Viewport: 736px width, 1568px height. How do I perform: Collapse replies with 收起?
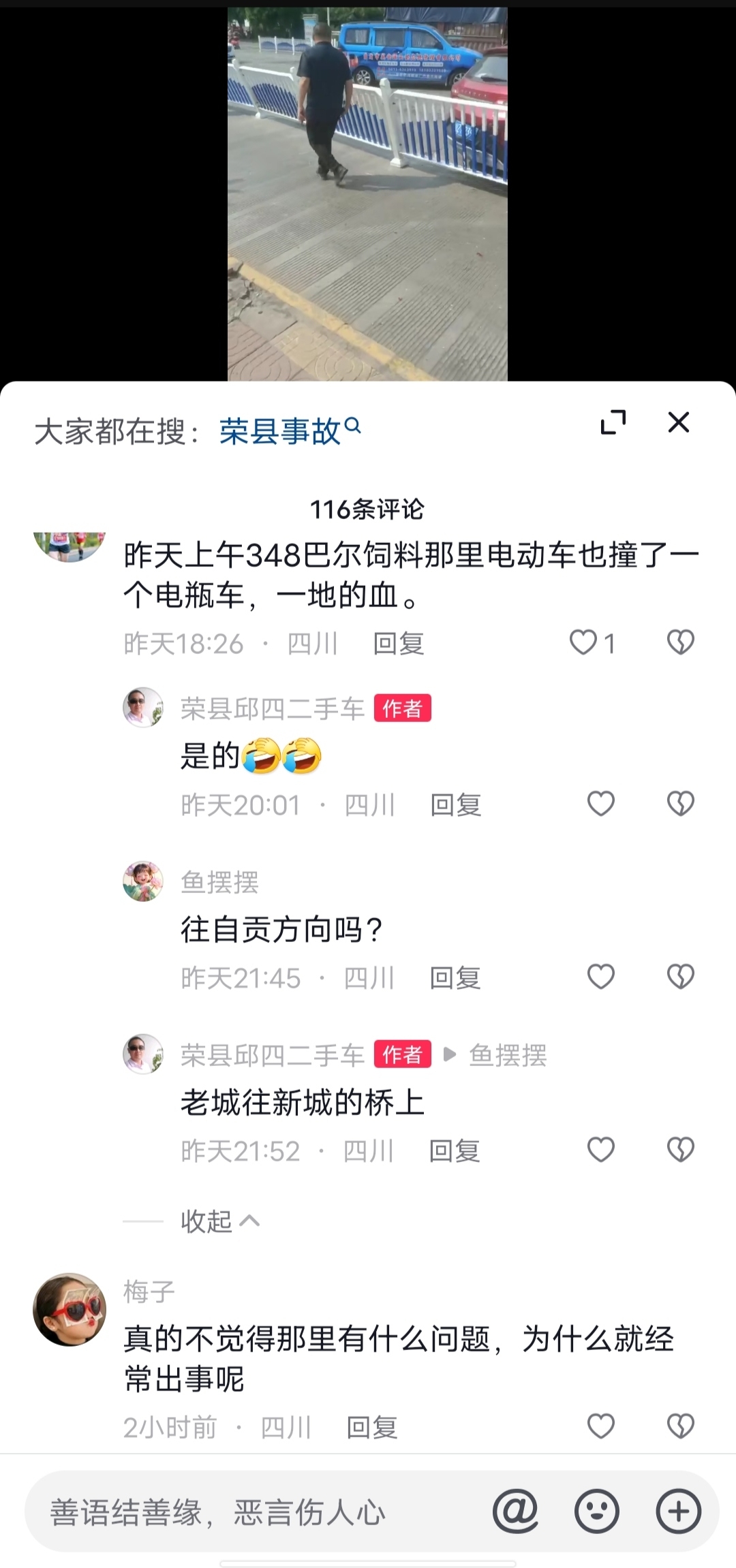(x=219, y=1221)
